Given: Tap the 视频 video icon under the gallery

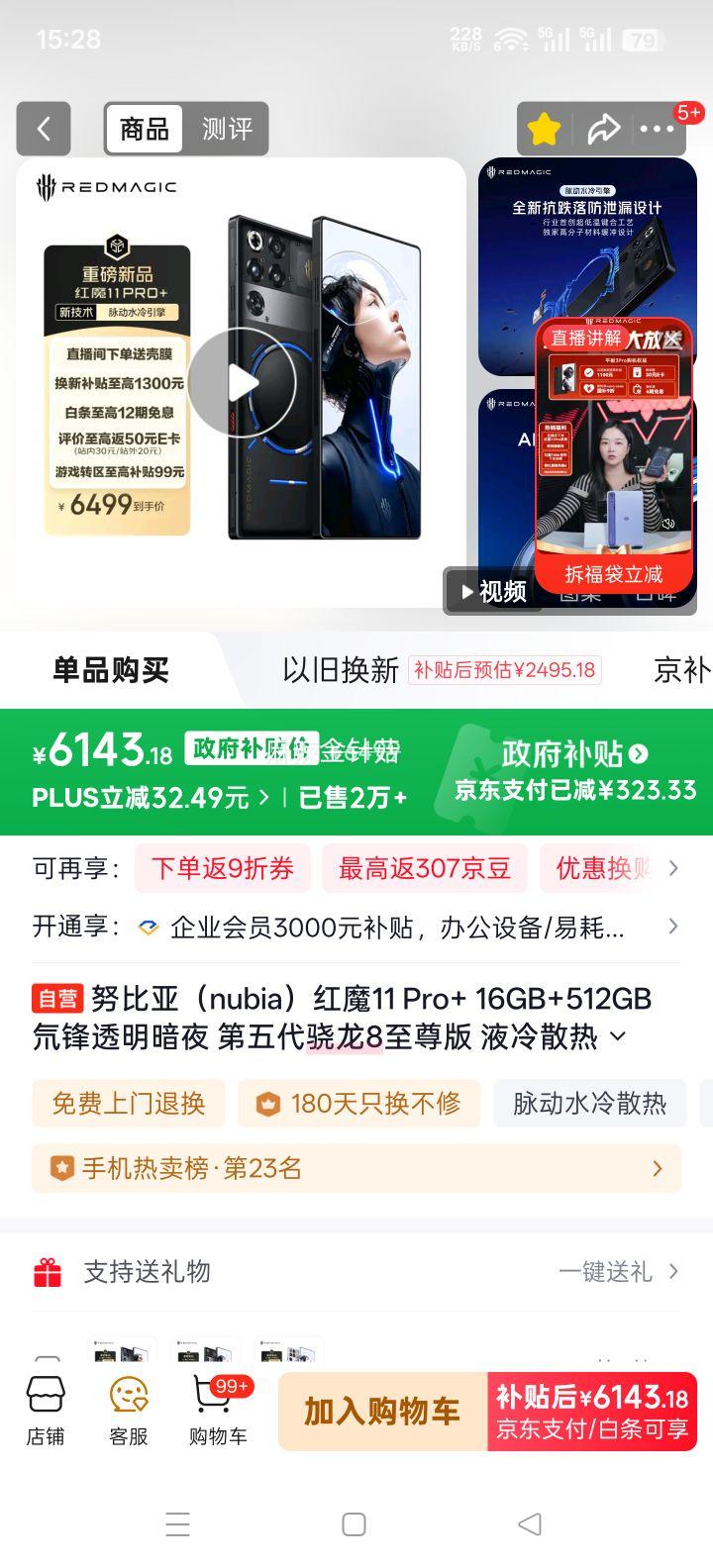Looking at the screenshot, I should point(493,591).
